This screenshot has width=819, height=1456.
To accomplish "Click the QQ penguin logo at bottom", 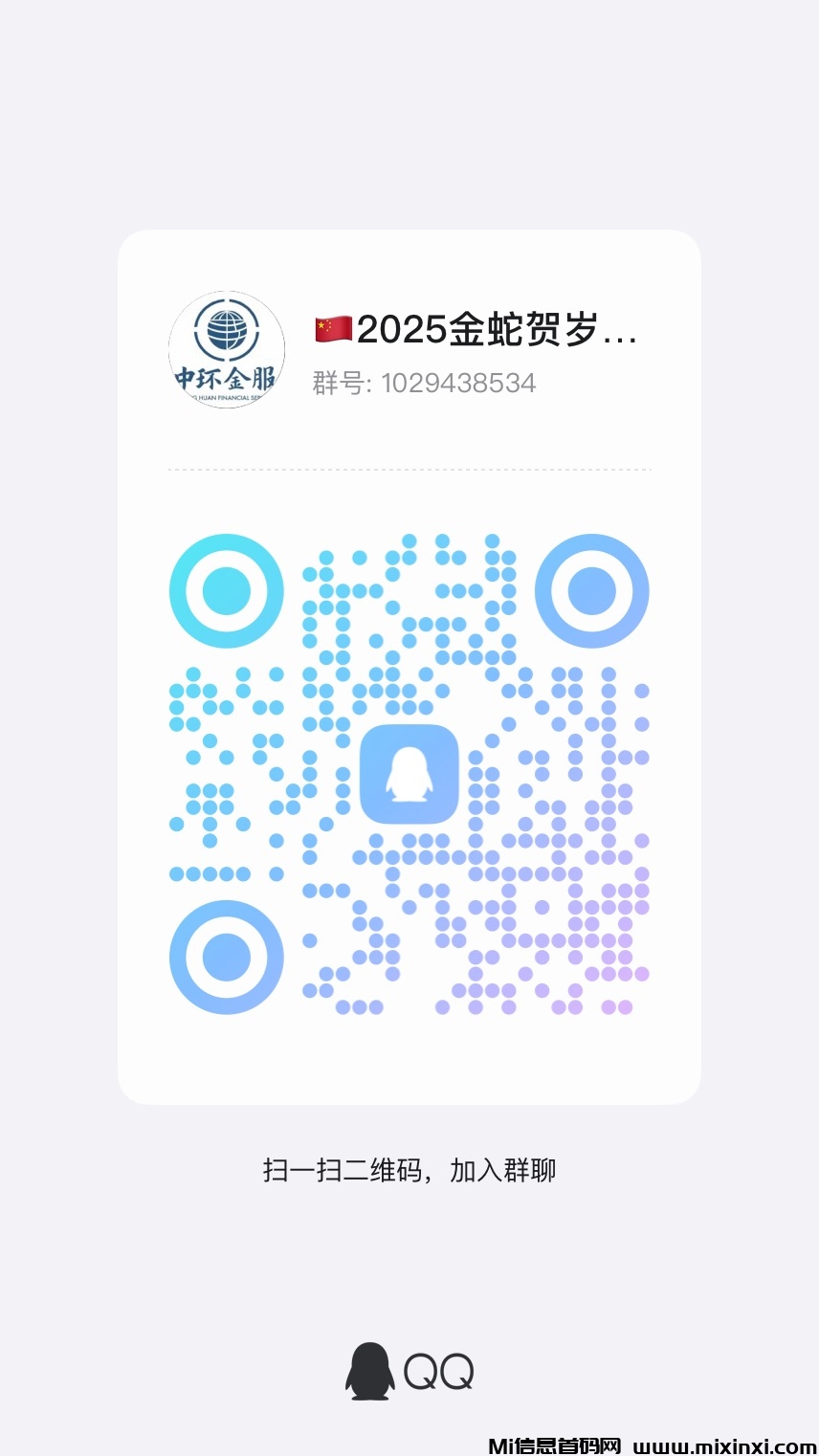I will (x=371, y=1370).
